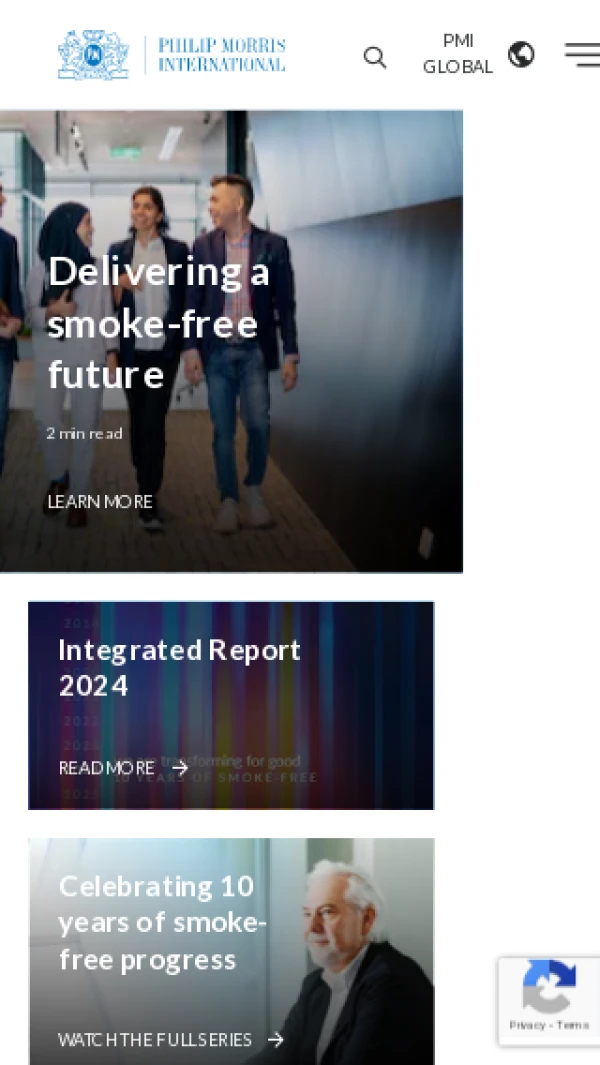This screenshot has width=600, height=1065.
Task: Open the reCAPTCHA Privacy link
Action: pyautogui.click(x=526, y=1025)
